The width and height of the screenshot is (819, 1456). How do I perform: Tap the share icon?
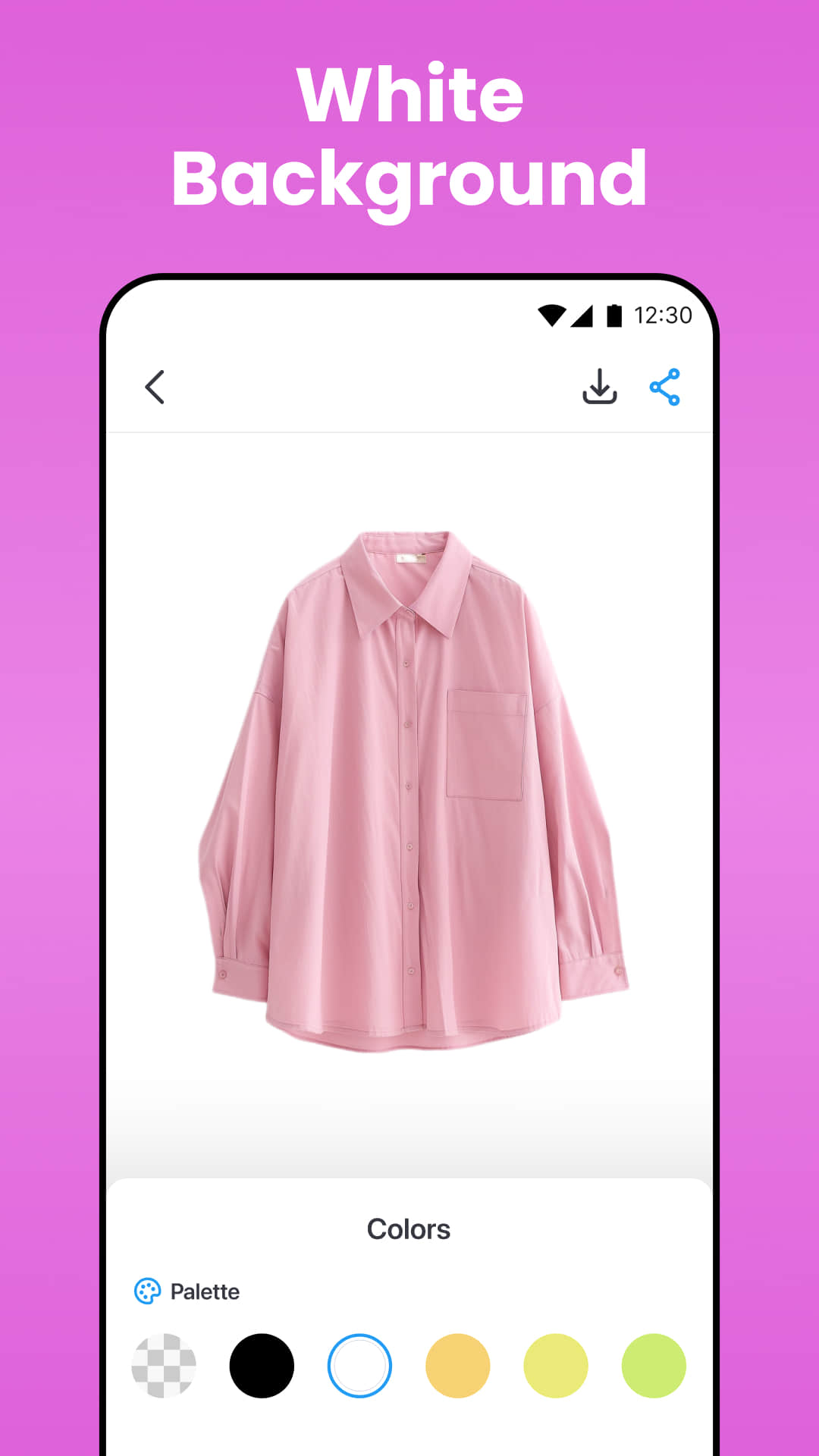(x=665, y=388)
